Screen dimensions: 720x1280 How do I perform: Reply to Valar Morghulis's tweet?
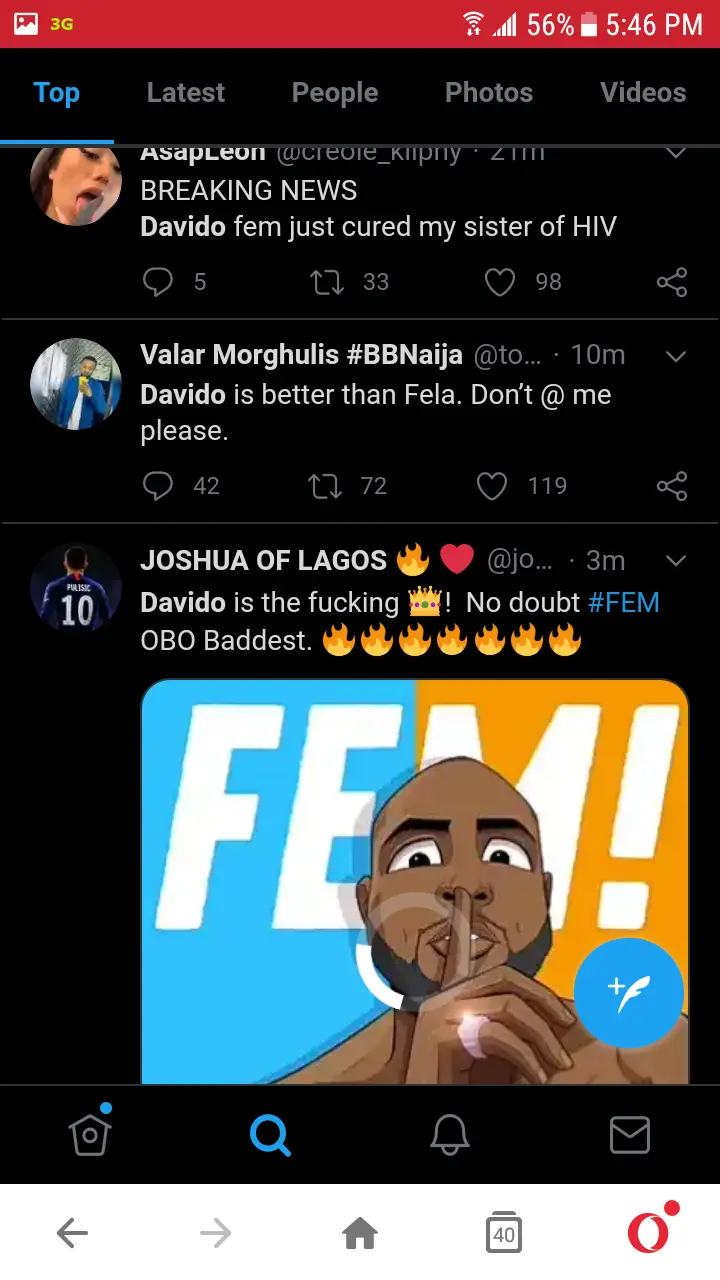(x=158, y=487)
